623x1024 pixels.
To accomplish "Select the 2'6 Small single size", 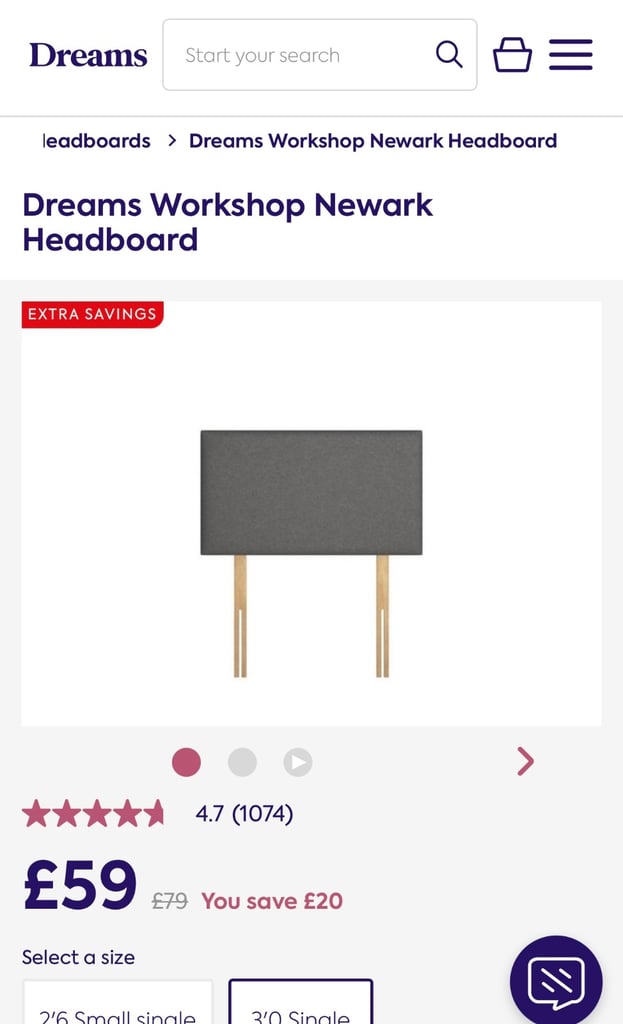I will [118, 1002].
